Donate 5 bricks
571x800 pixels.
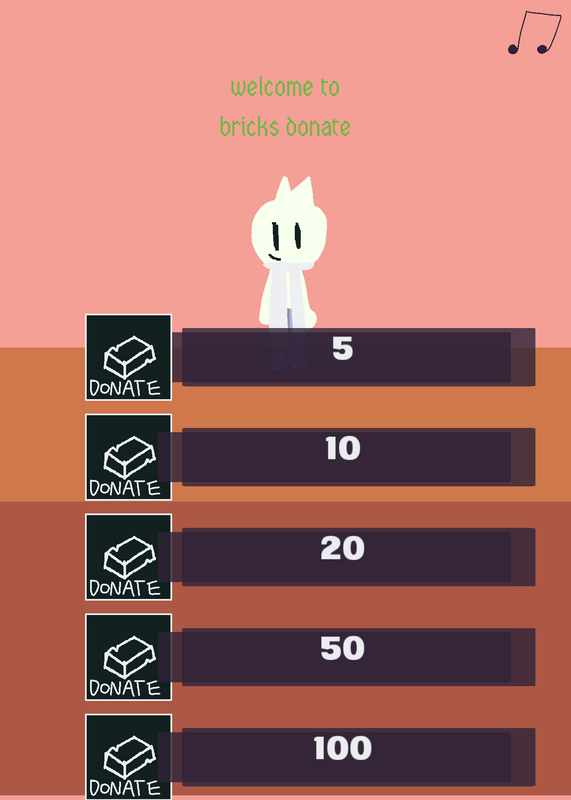point(129,357)
